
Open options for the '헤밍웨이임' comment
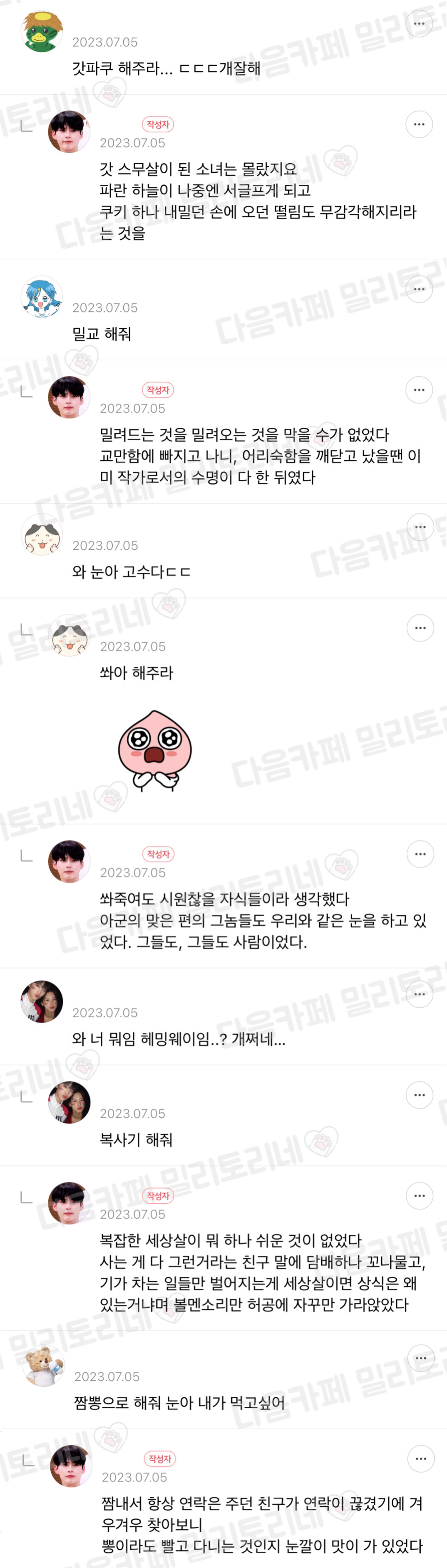419,994
